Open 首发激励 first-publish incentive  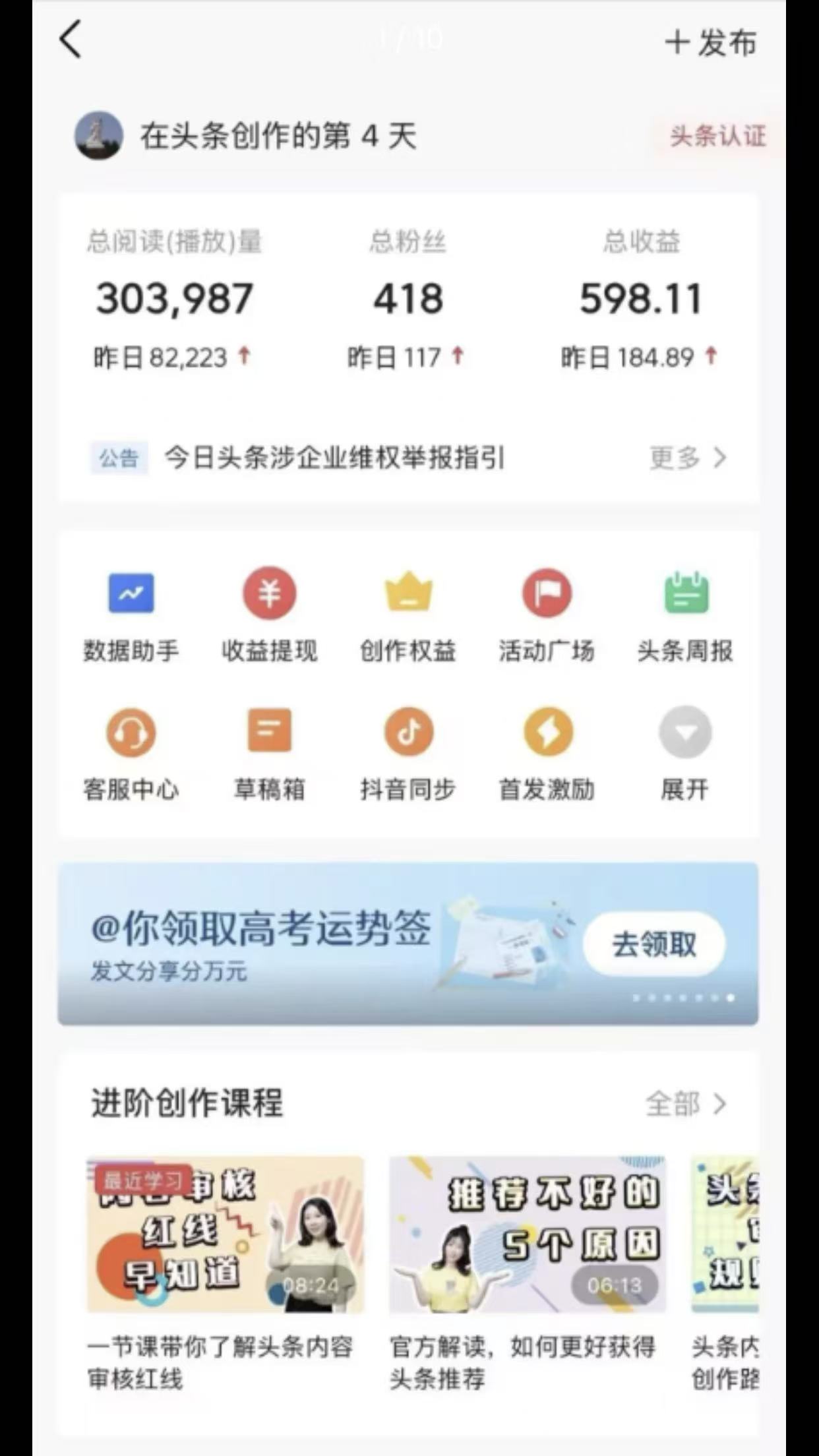[x=547, y=752]
